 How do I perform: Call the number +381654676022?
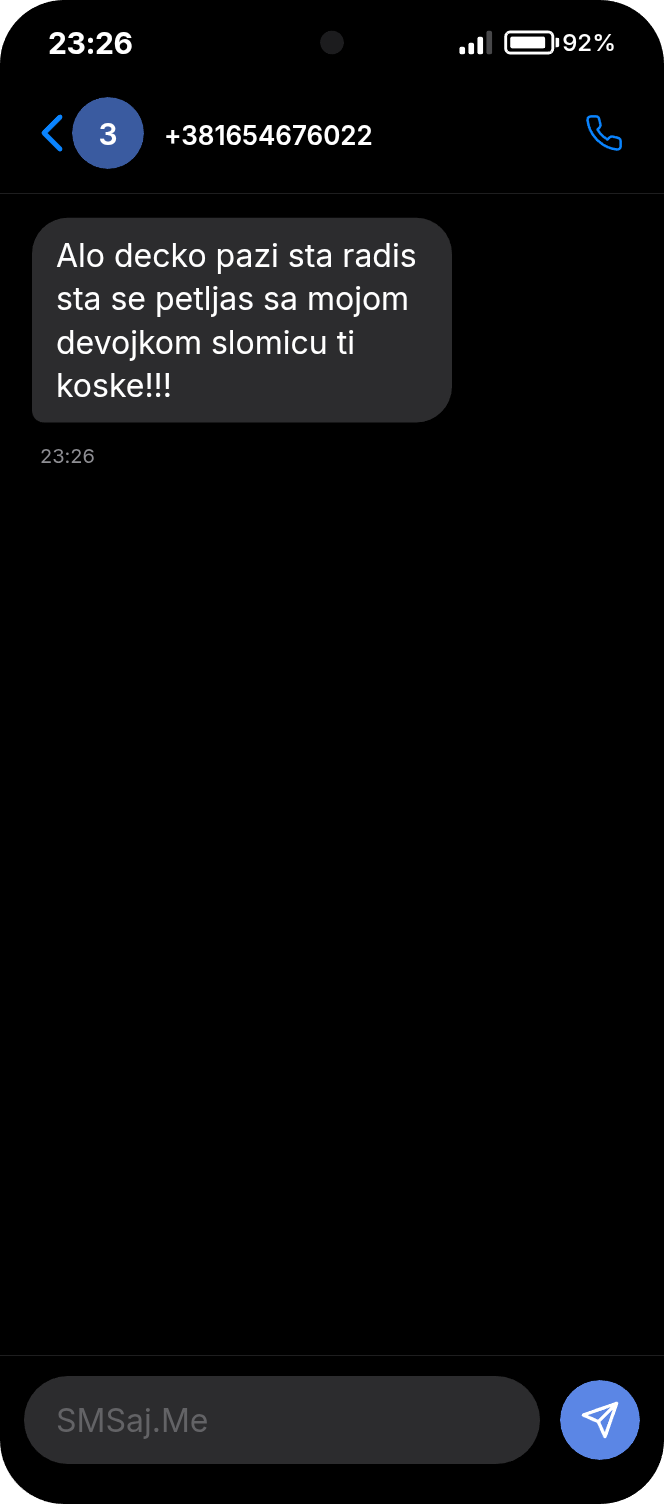(x=603, y=133)
